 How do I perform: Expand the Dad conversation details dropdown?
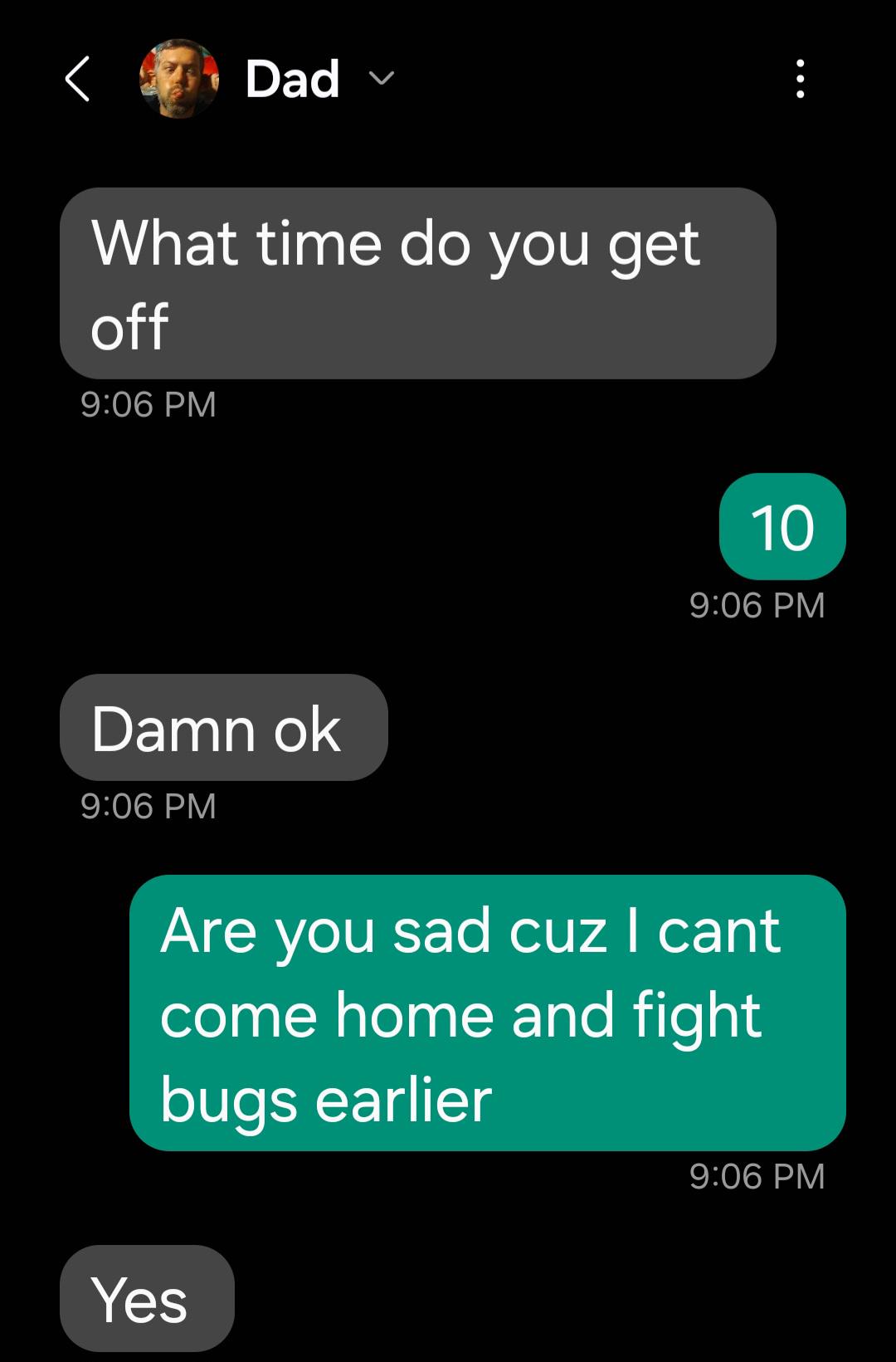(x=382, y=79)
